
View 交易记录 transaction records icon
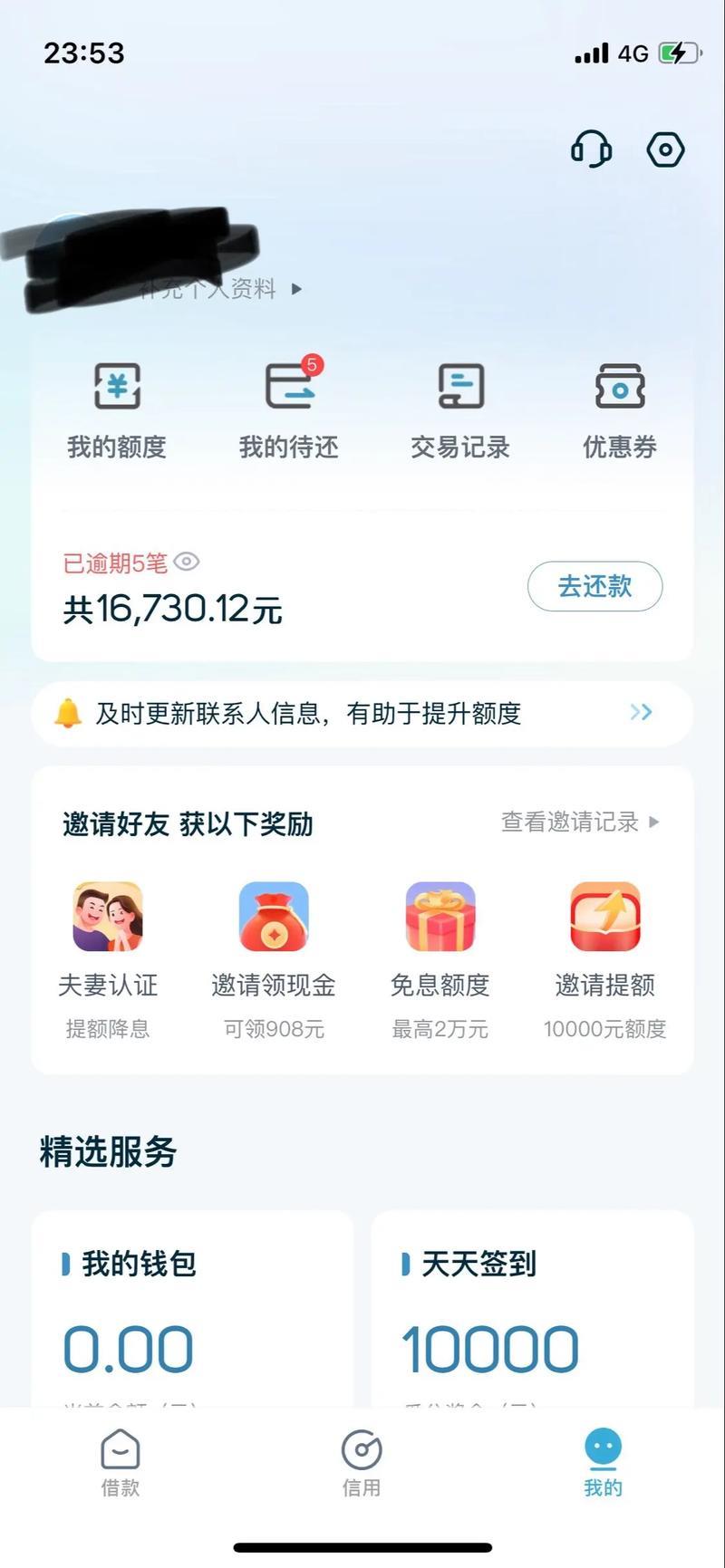459,388
